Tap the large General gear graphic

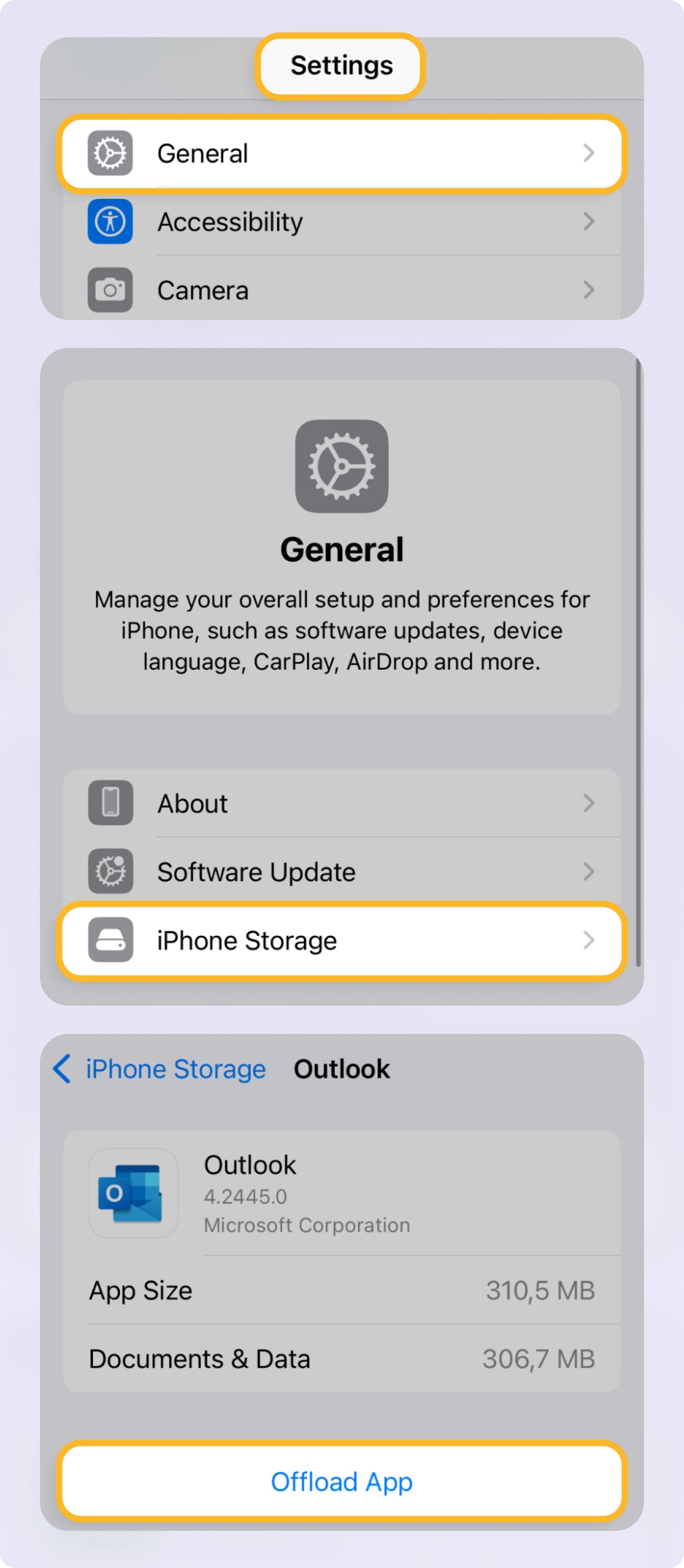[x=342, y=466]
